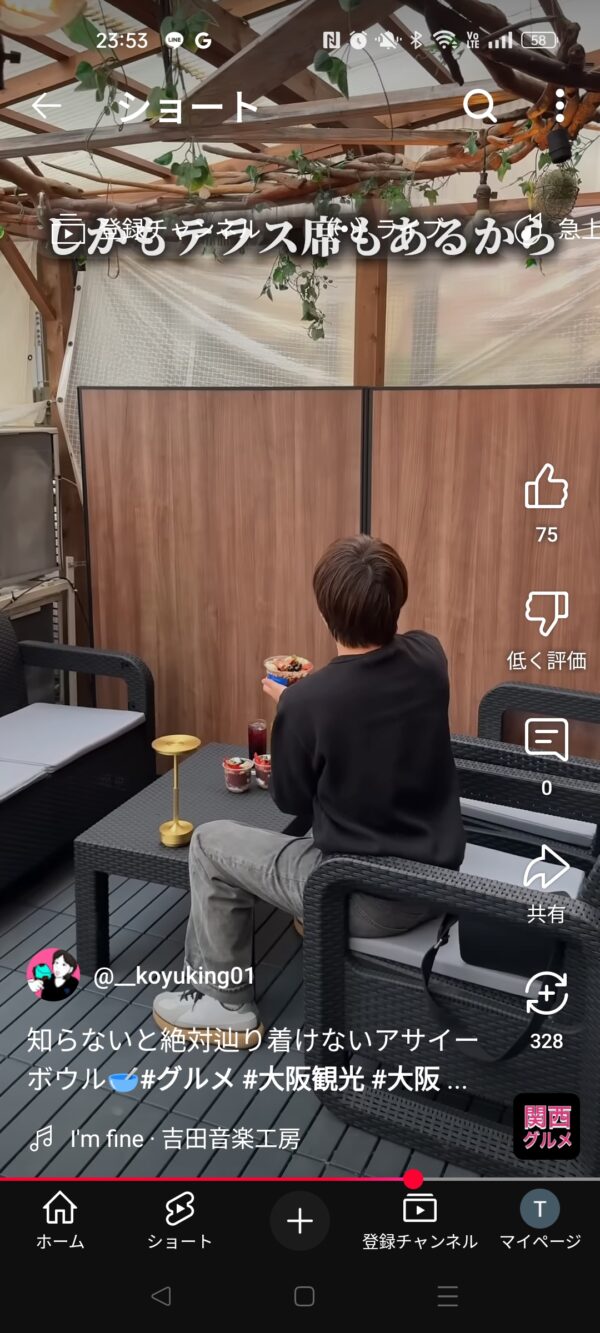Remix this Short

click(x=546, y=994)
